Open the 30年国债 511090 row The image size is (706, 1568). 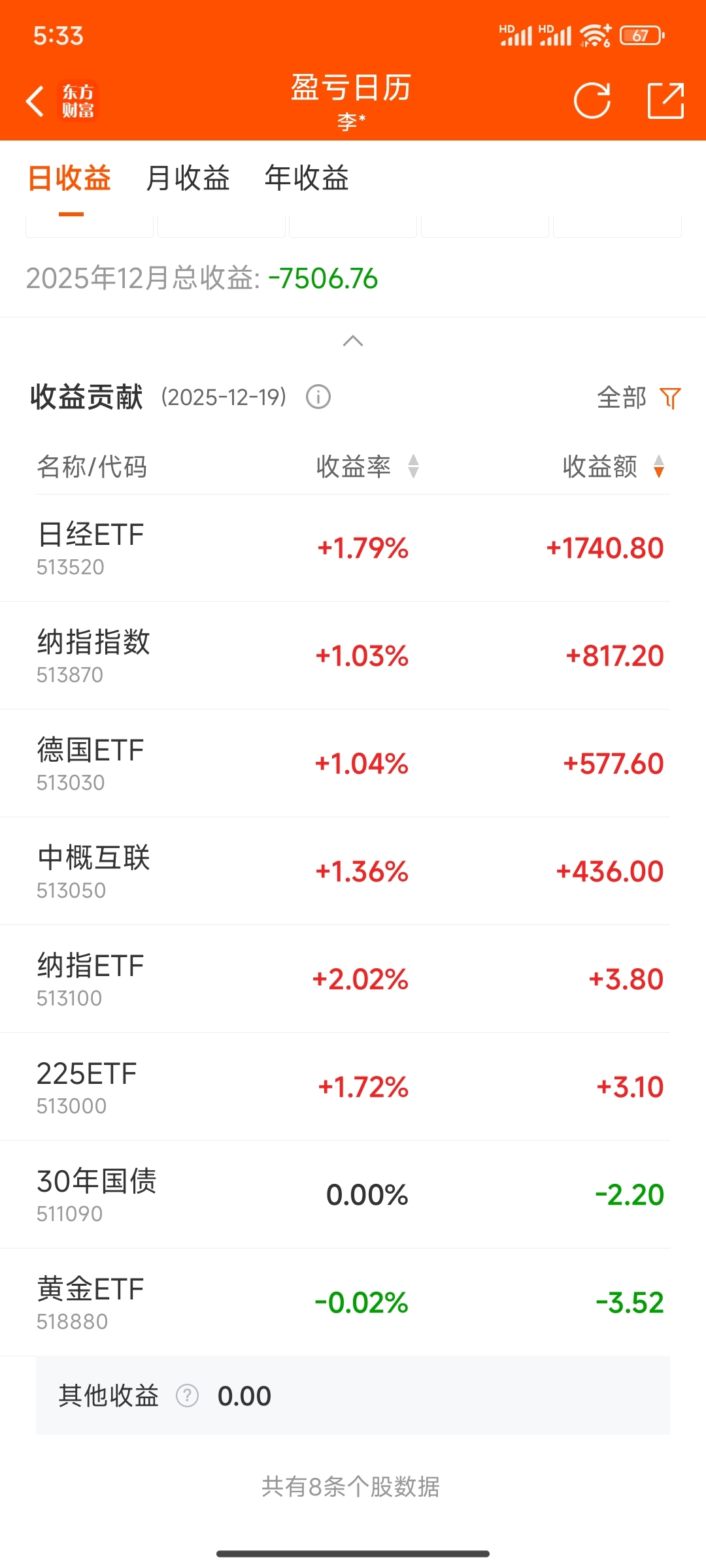(x=353, y=1194)
